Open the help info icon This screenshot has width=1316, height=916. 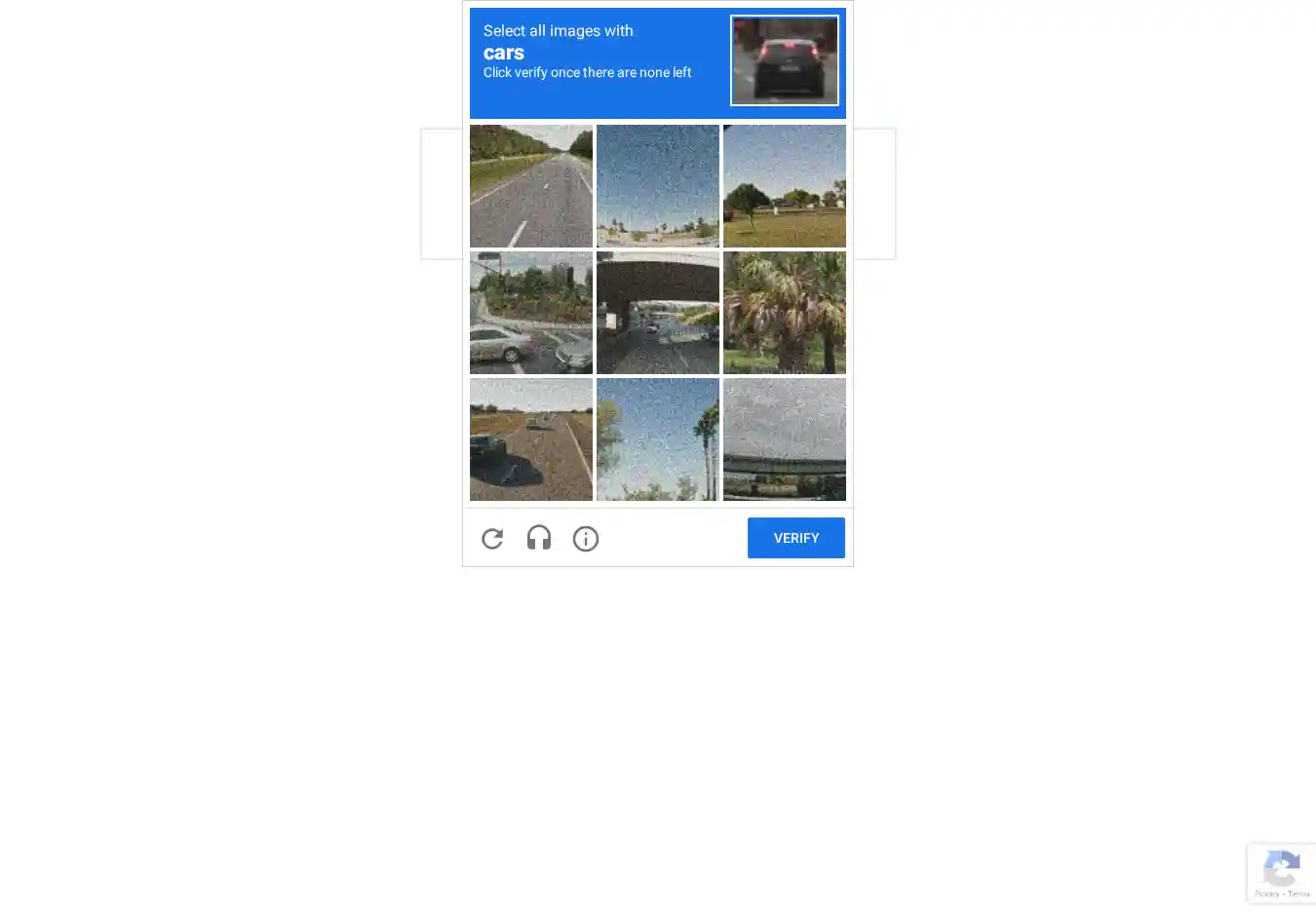[586, 538]
